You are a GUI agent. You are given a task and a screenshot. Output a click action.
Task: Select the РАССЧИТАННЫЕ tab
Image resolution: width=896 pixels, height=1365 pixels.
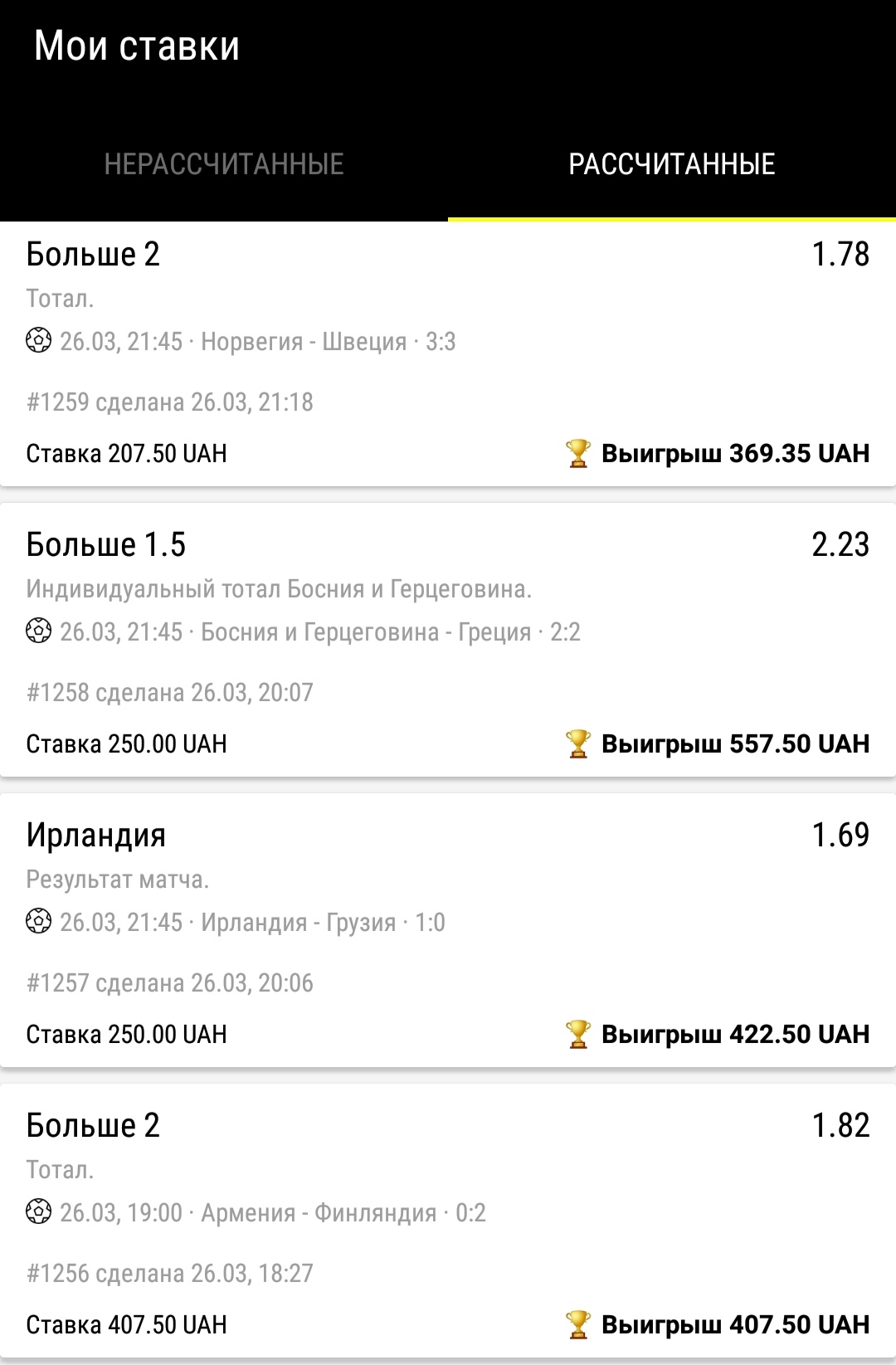tap(672, 164)
